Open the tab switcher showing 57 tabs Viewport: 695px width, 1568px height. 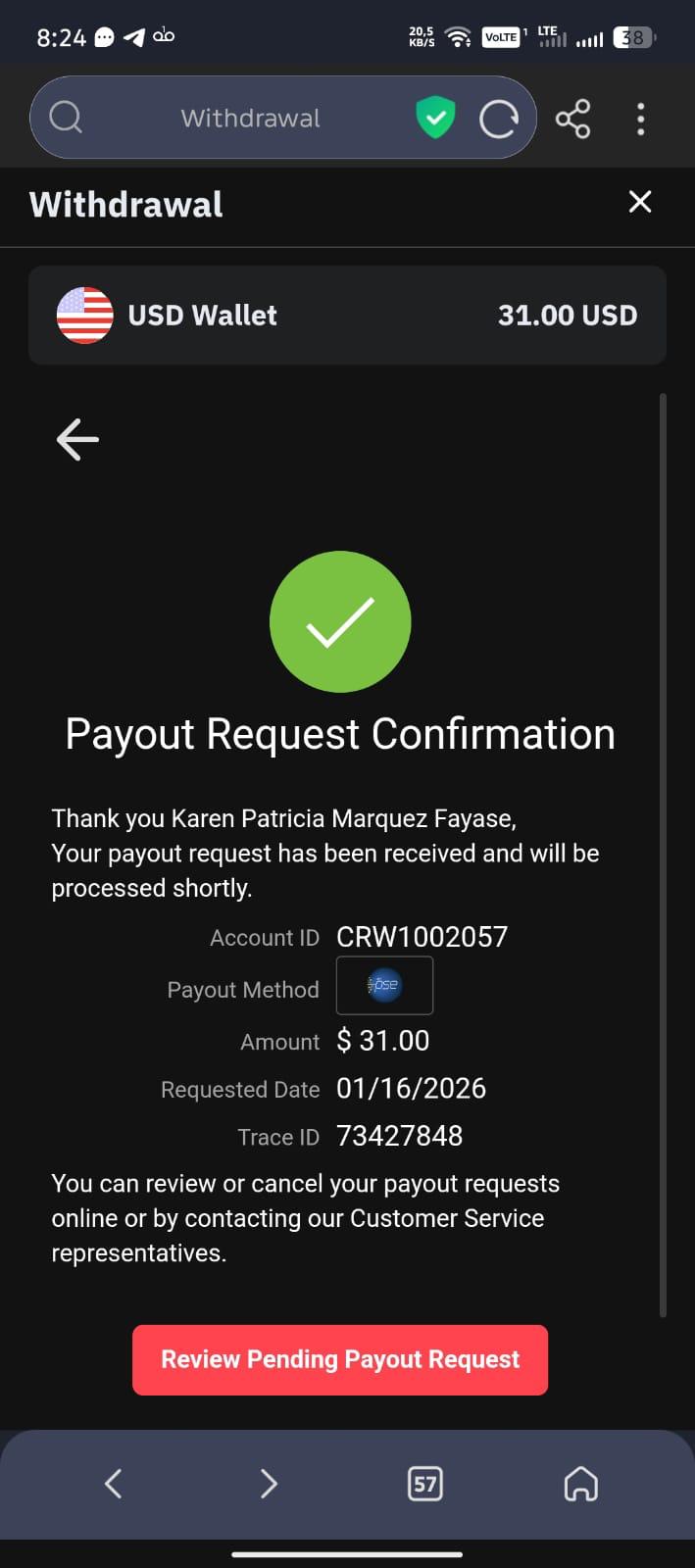[x=424, y=1483]
